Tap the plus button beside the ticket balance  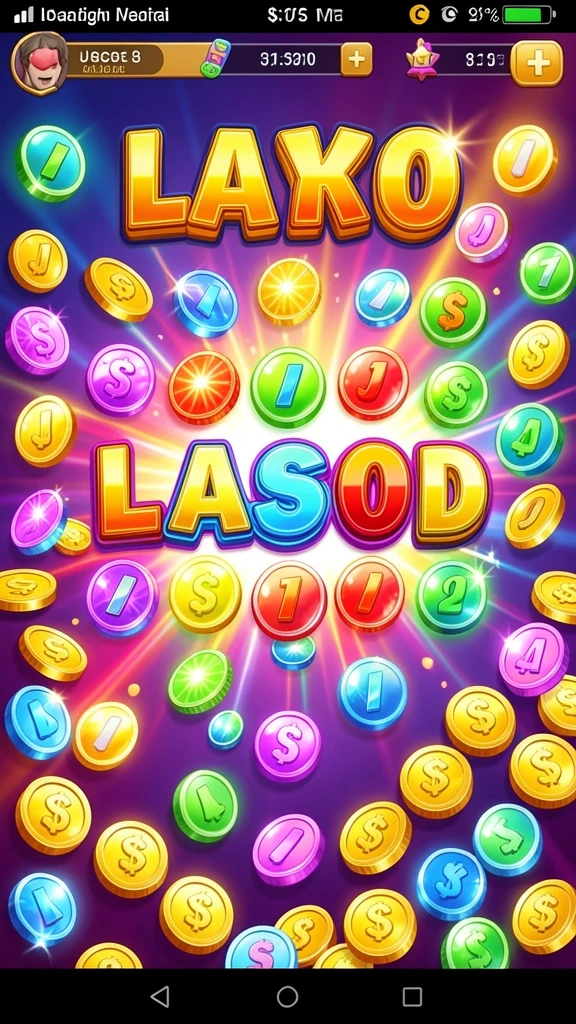pos(356,59)
